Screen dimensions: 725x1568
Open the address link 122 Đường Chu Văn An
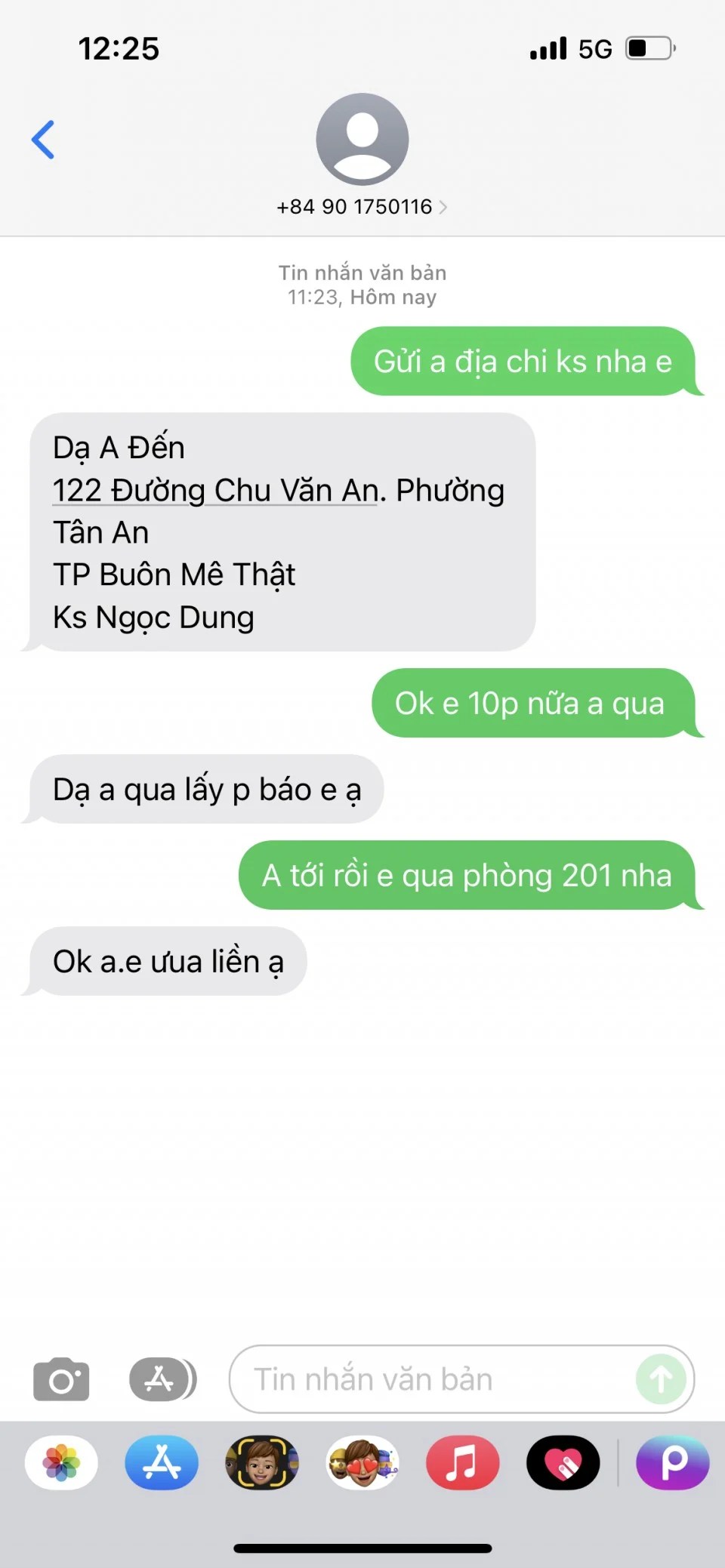(214, 491)
